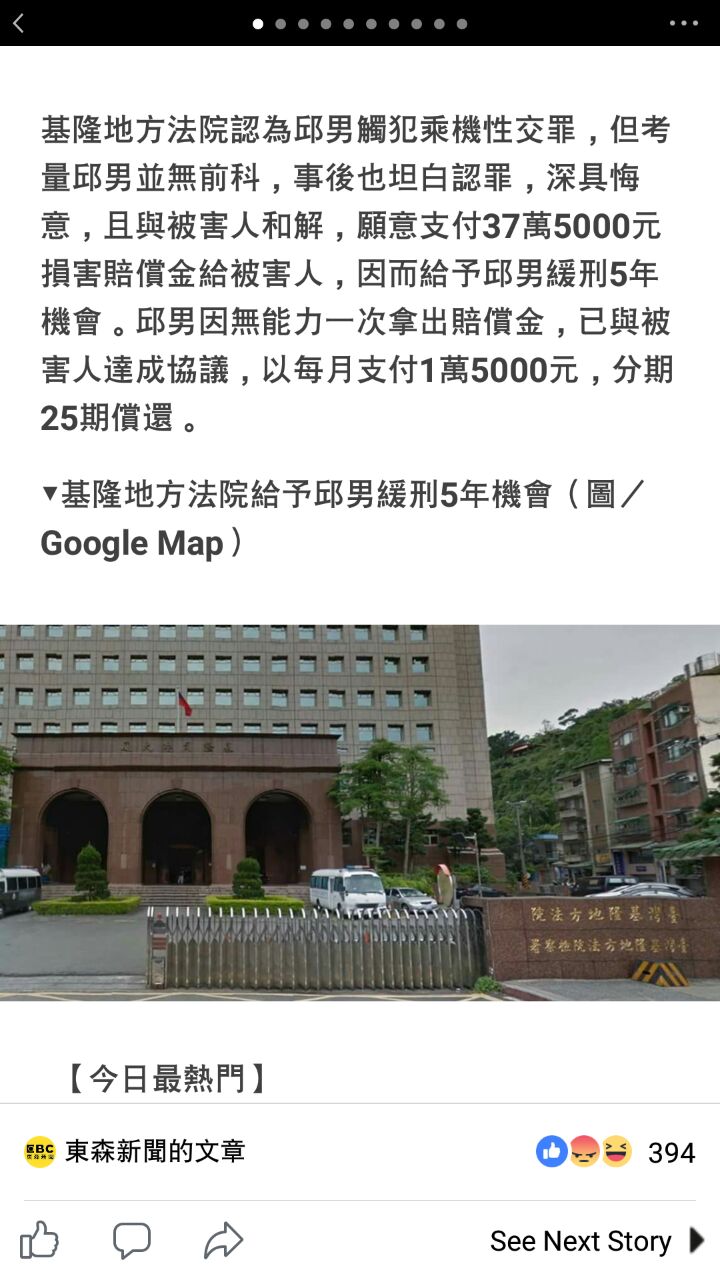Go back using the top-left arrow
The height and width of the screenshot is (1280, 720).
click(x=18, y=24)
